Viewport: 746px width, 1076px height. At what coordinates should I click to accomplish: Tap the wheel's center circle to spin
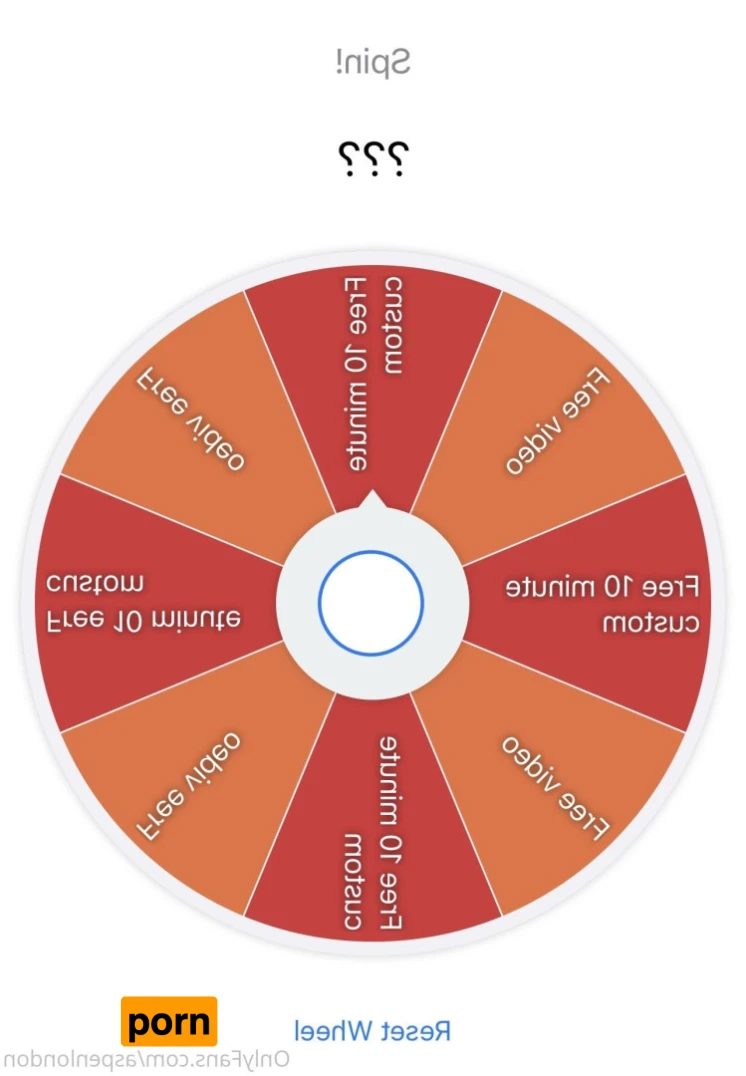(x=371, y=603)
